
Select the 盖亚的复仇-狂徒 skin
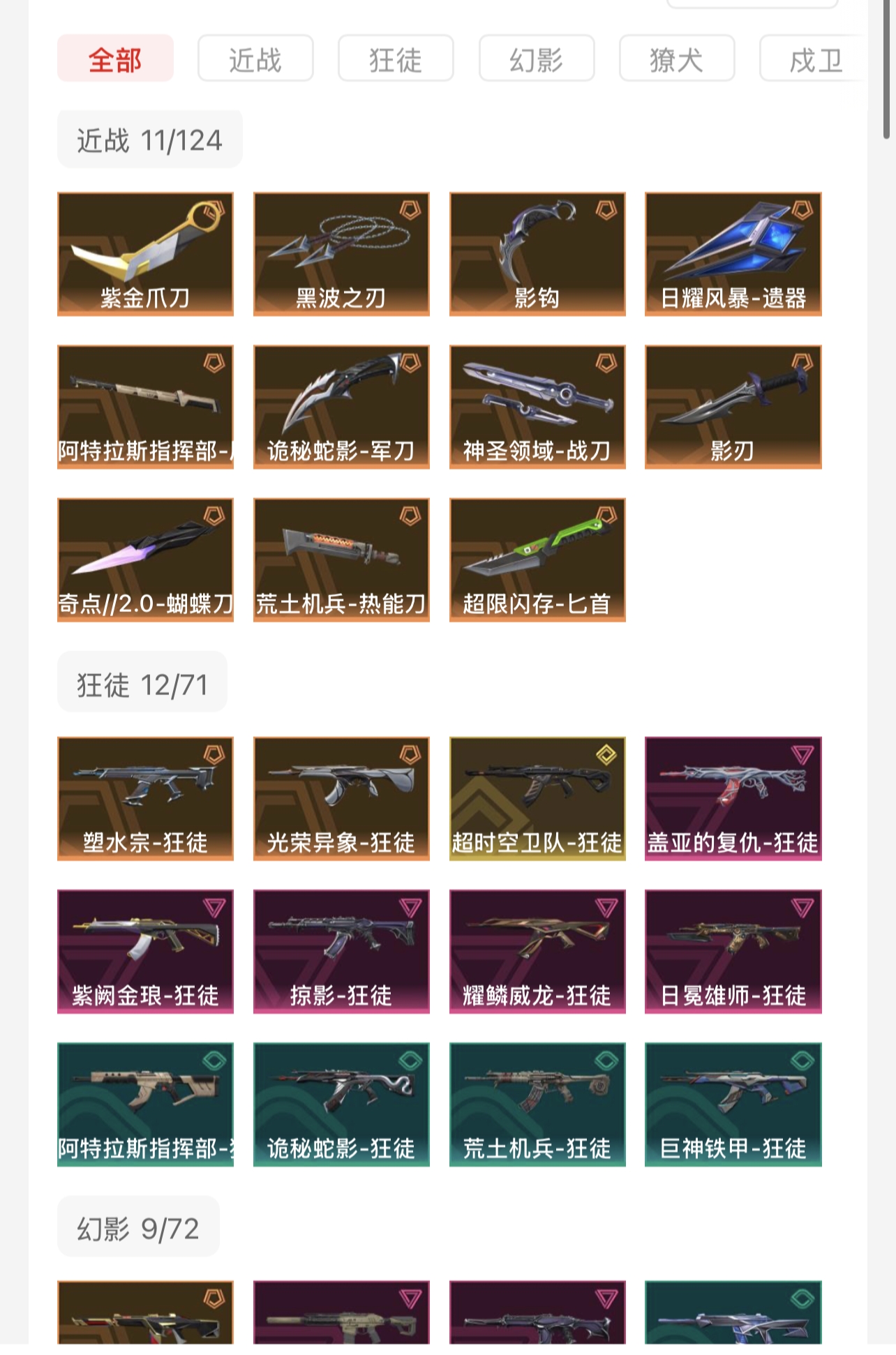click(x=733, y=798)
